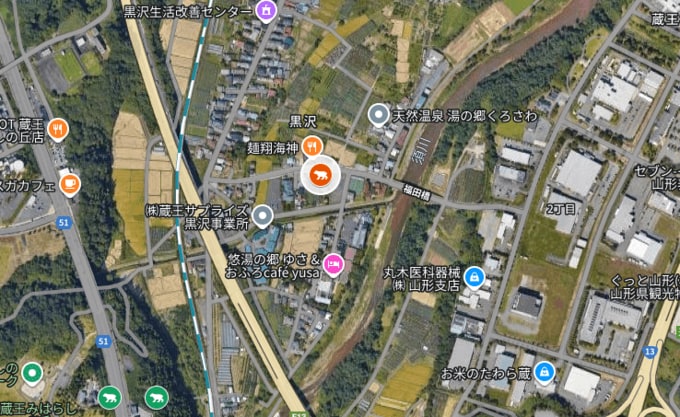Select the green park pin at bottom left
Viewport: 680px width, 417px height.
tap(32, 375)
